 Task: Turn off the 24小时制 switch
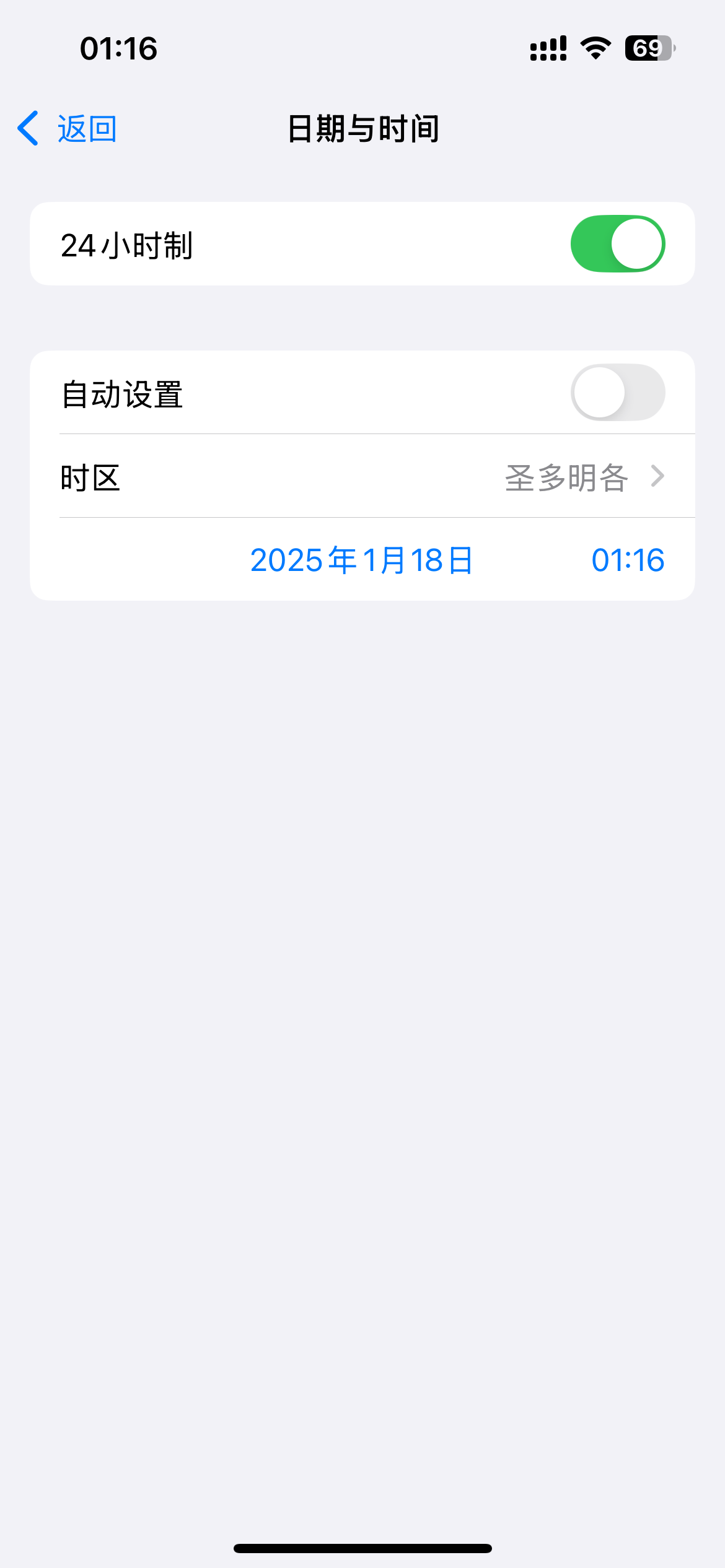[618, 244]
